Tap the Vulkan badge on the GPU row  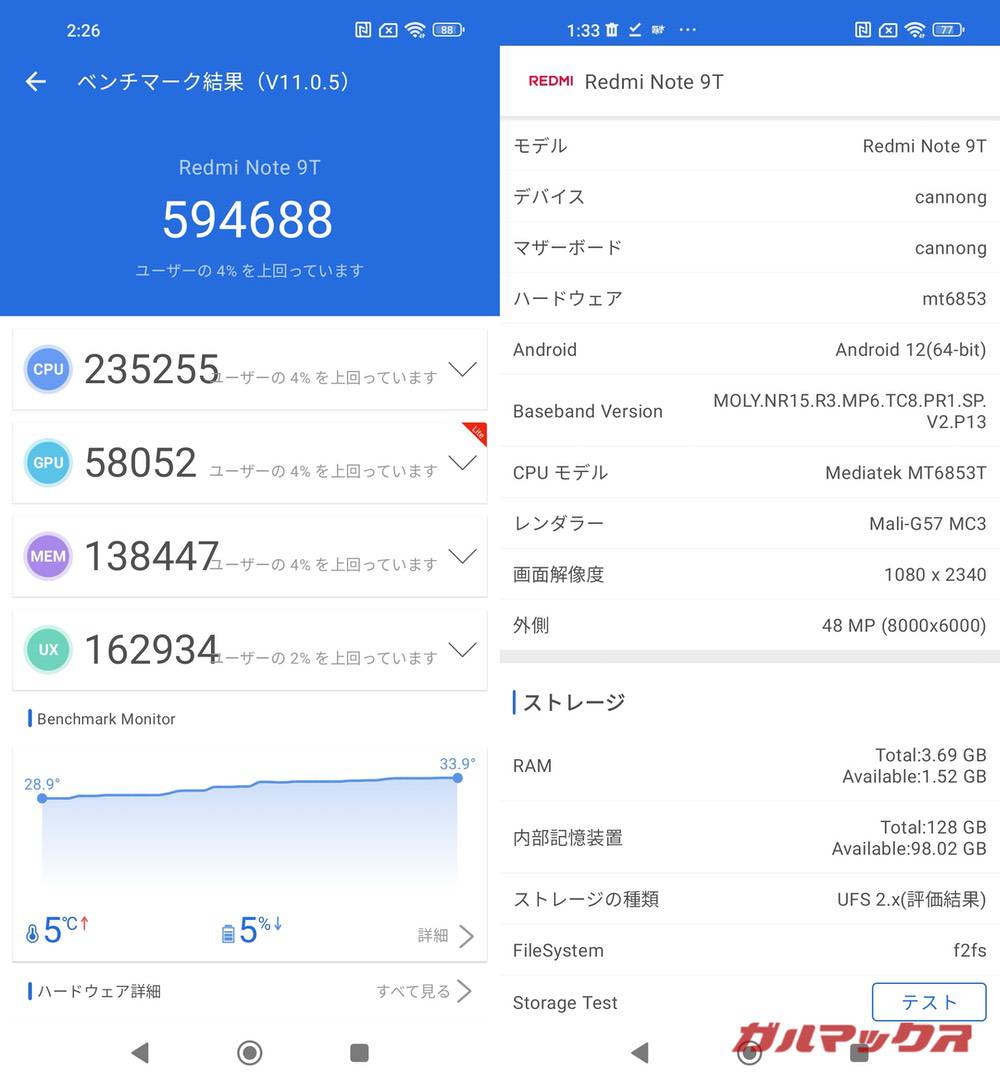click(x=475, y=433)
